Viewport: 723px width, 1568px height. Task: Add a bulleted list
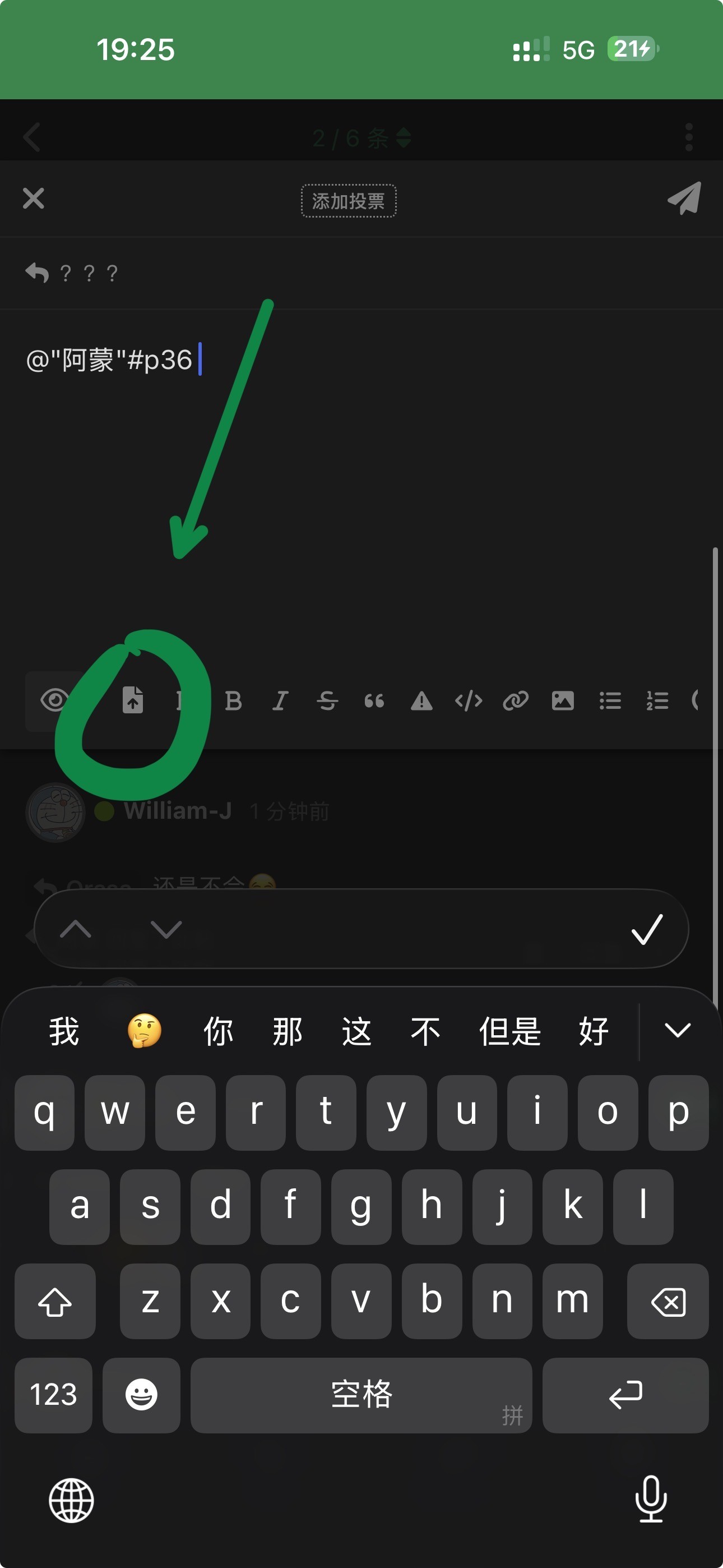pyautogui.click(x=610, y=701)
